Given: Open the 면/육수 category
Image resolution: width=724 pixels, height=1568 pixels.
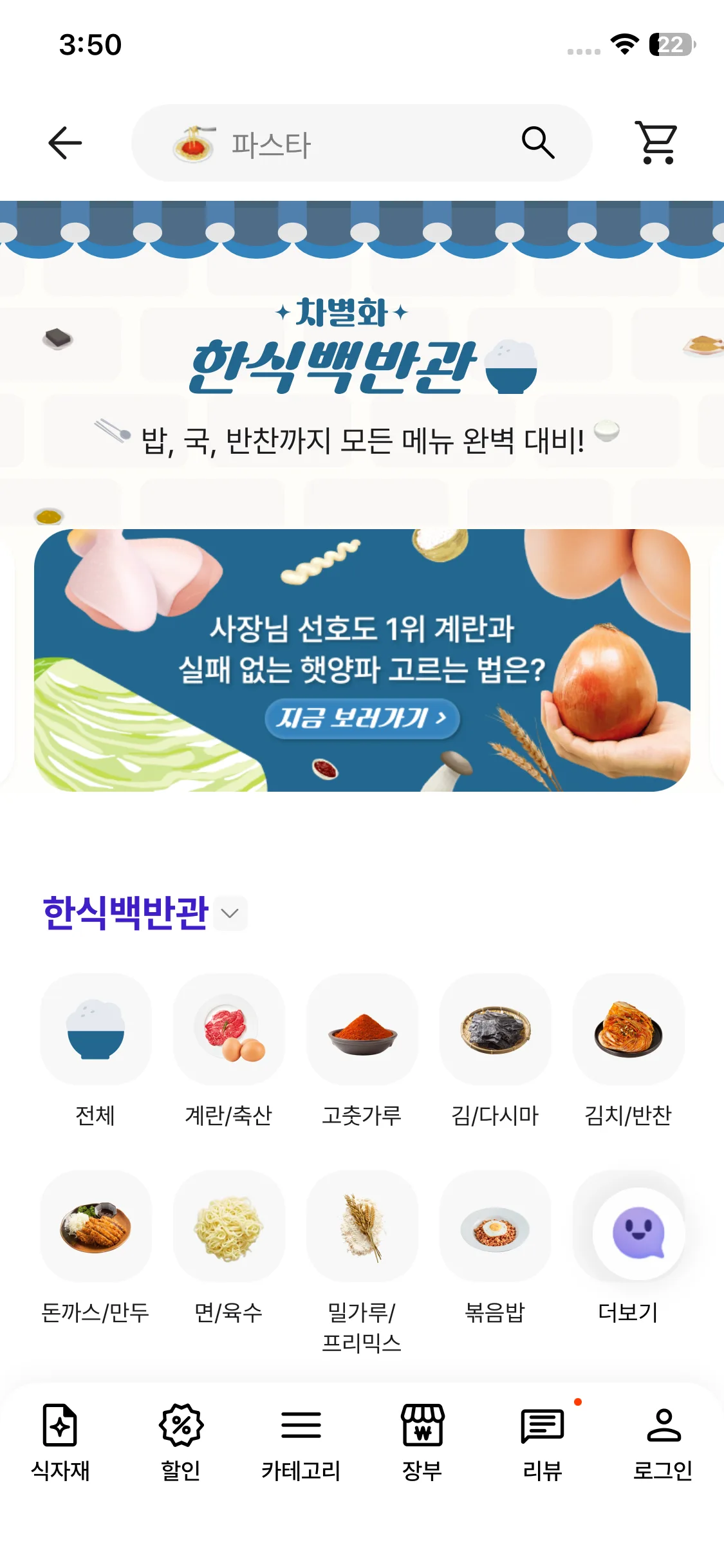Looking at the screenshot, I should [229, 1227].
